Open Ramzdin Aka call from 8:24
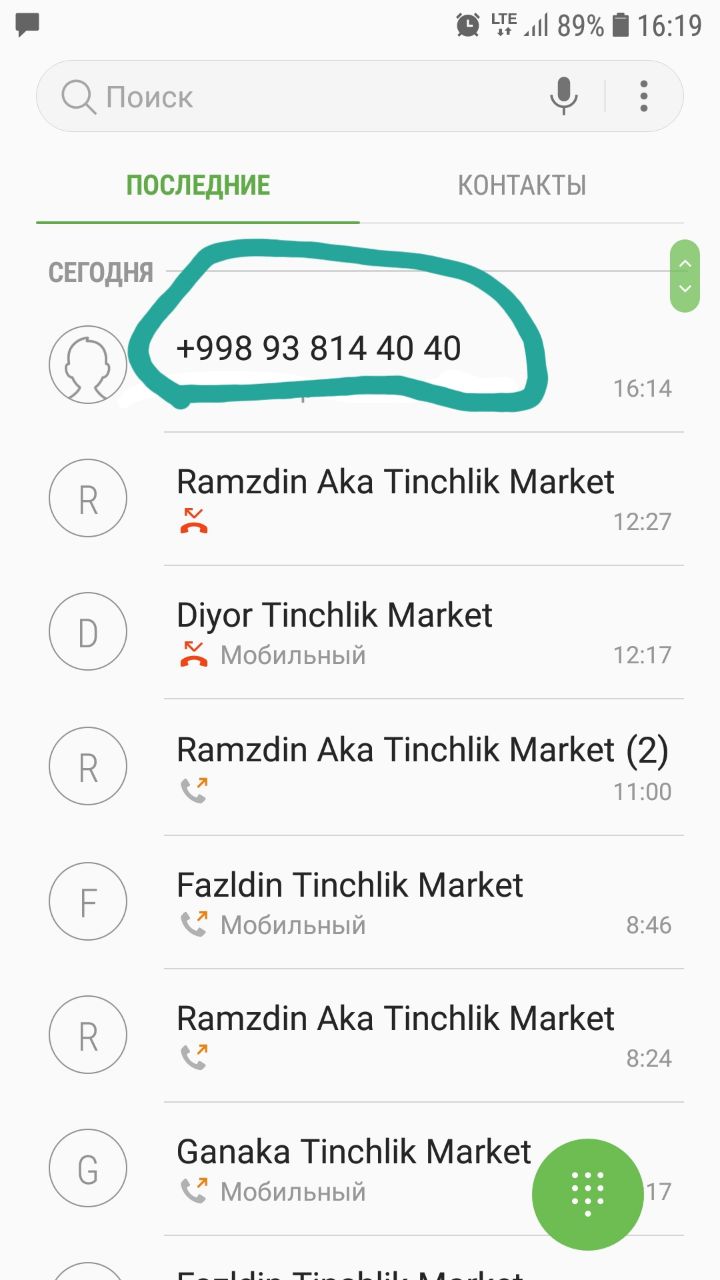720x1280 pixels. (x=360, y=1037)
